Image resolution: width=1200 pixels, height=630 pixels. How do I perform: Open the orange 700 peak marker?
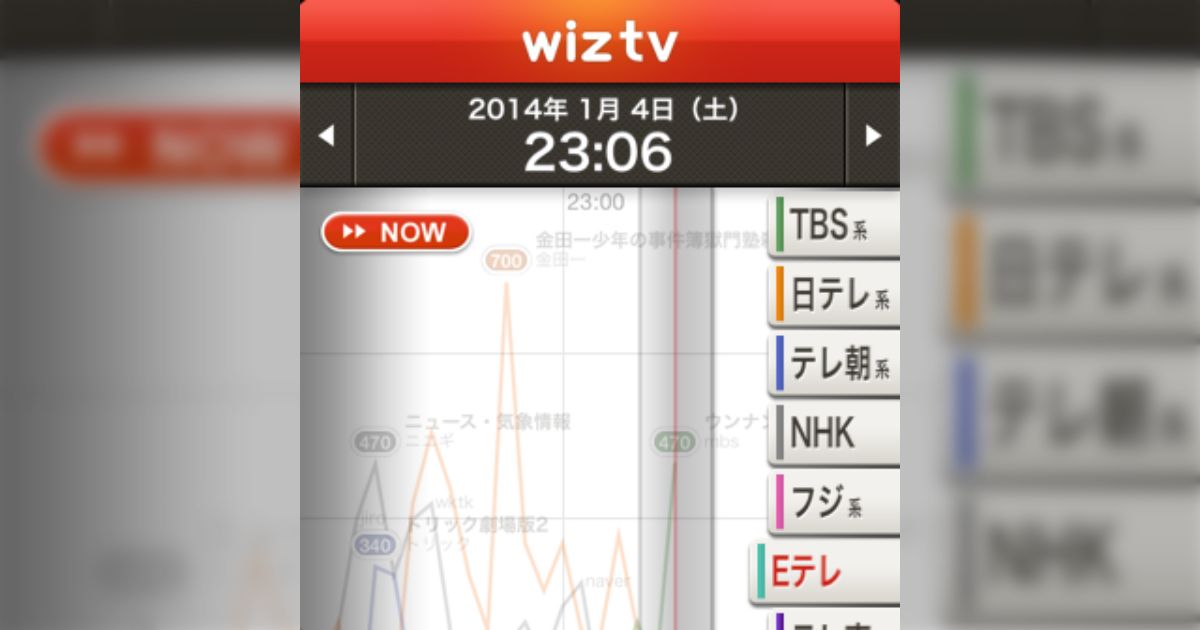coord(507,262)
